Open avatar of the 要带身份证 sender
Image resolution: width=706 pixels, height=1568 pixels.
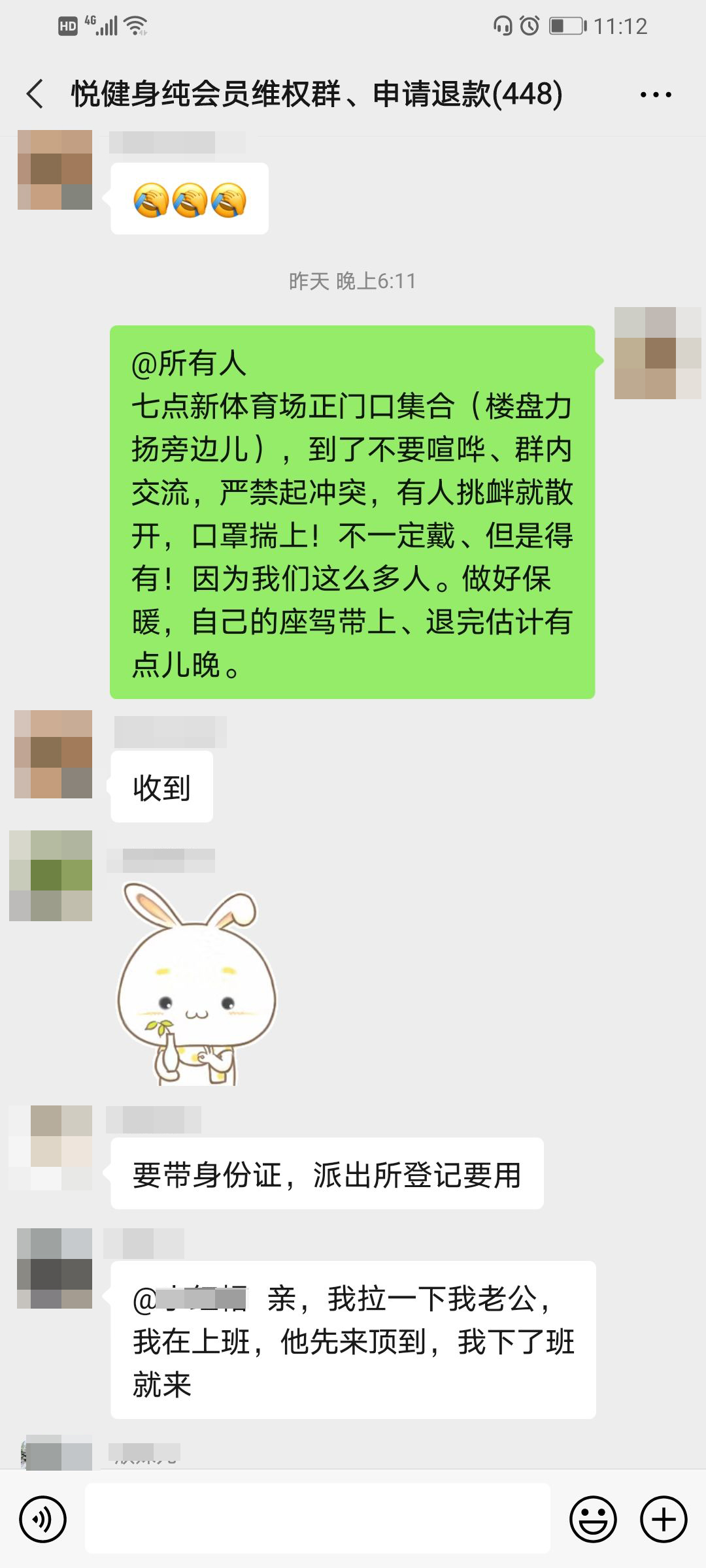click(51, 1147)
